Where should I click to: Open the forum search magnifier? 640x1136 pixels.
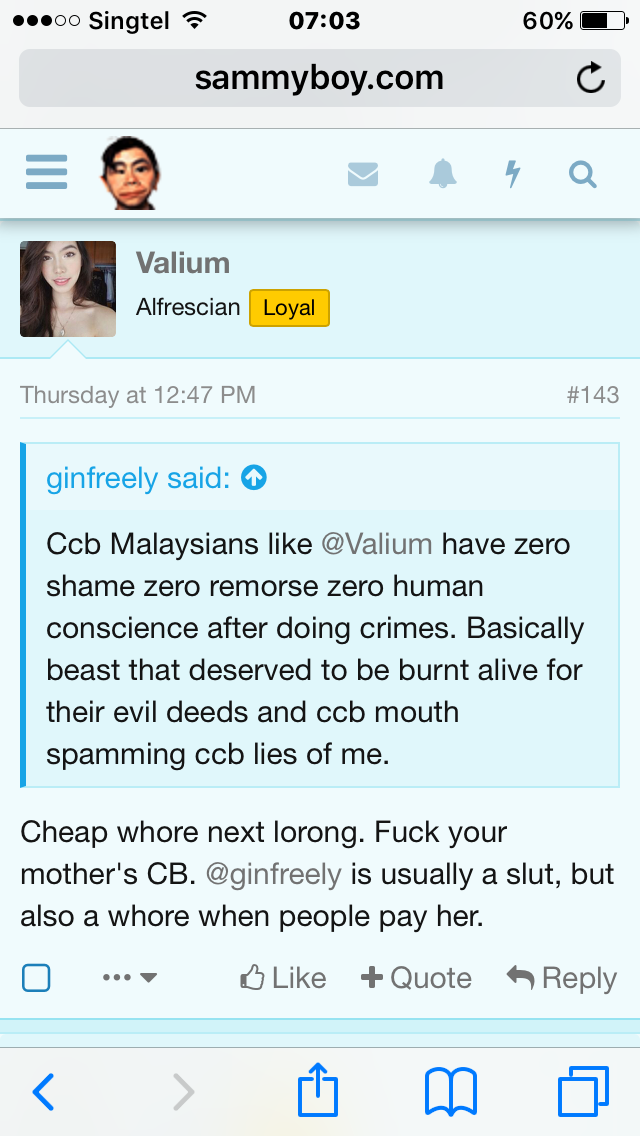tap(582, 175)
